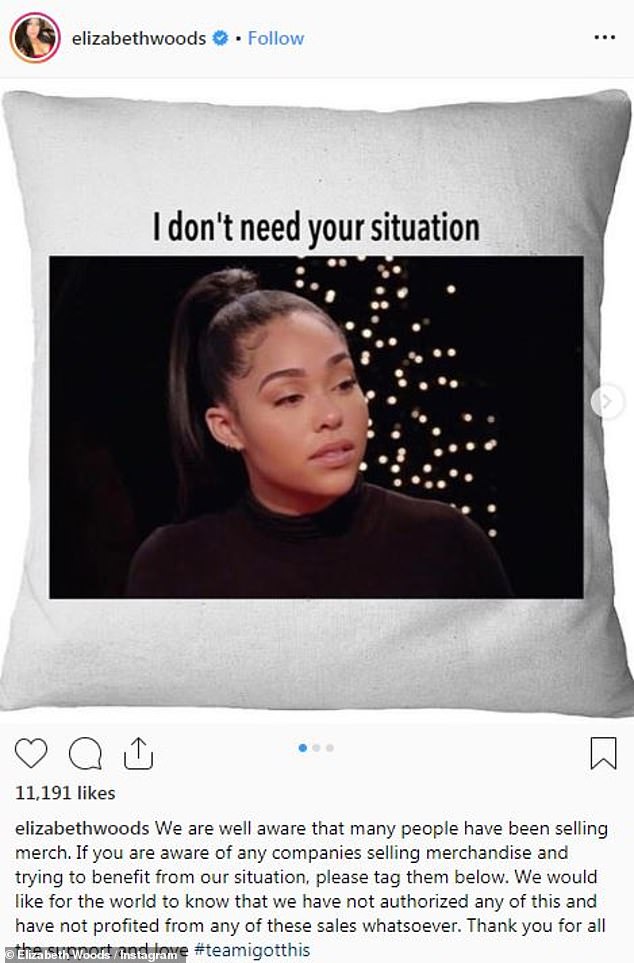Follow elizabethwoods
The height and width of the screenshot is (963, 634).
[x=276, y=38]
